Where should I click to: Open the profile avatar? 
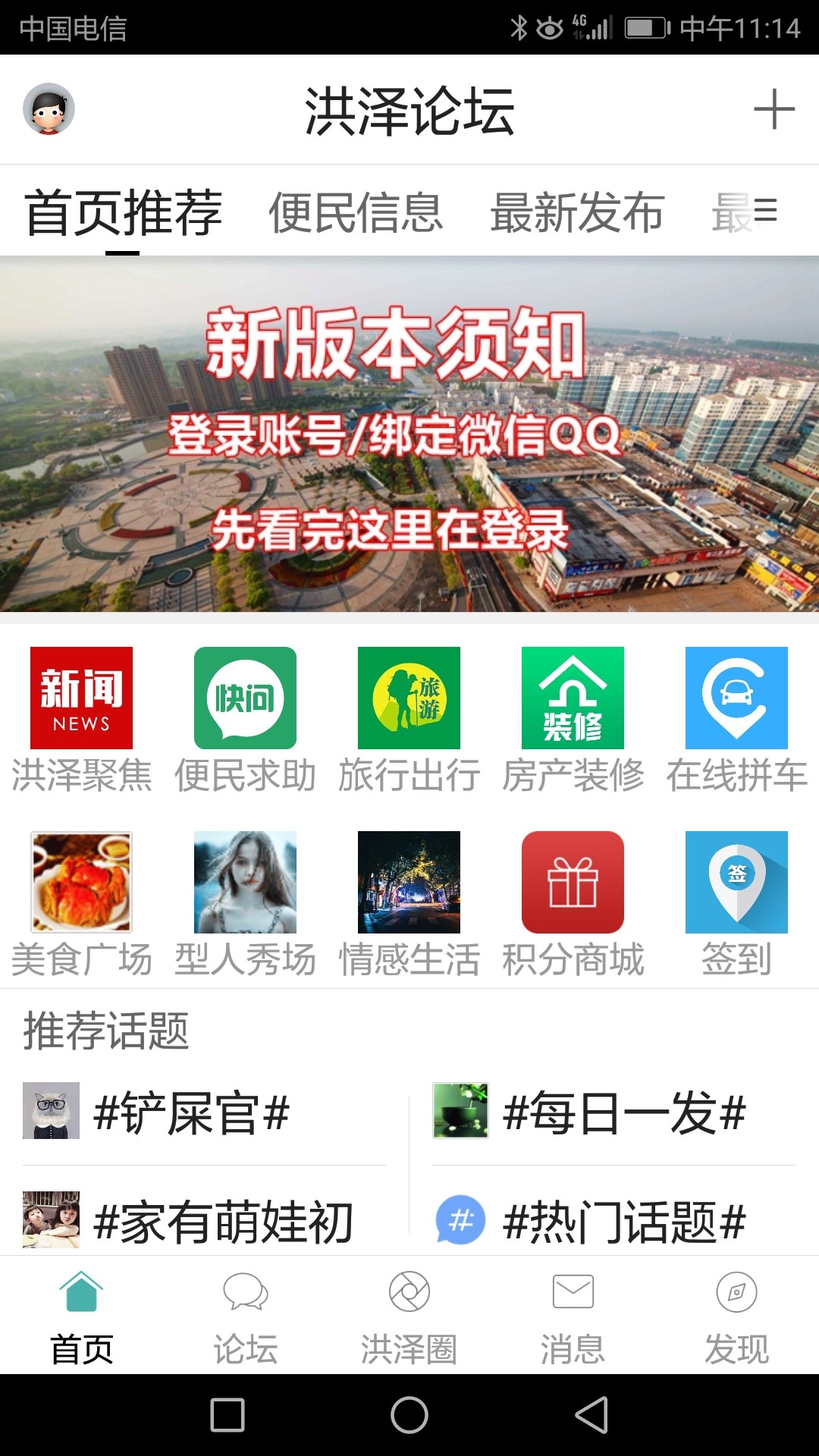point(49,109)
